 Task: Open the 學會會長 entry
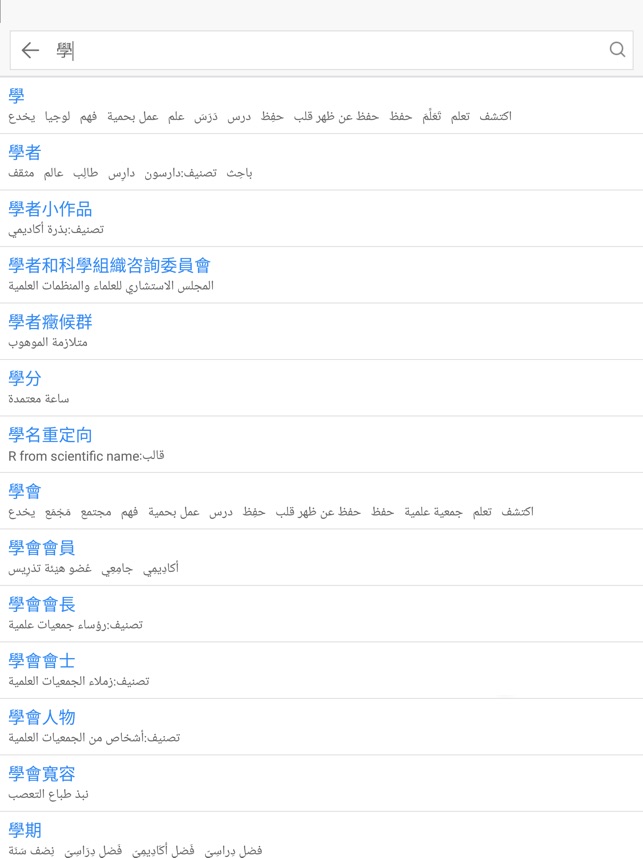click(42, 604)
